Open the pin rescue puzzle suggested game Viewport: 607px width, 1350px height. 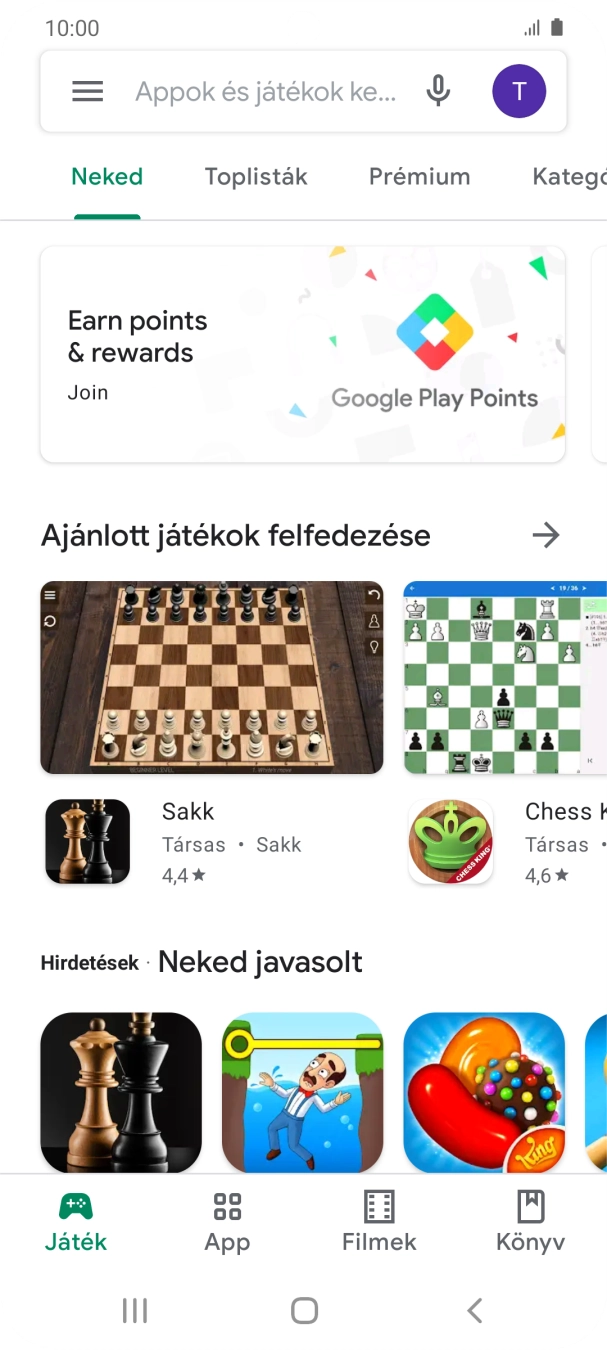point(302,1092)
